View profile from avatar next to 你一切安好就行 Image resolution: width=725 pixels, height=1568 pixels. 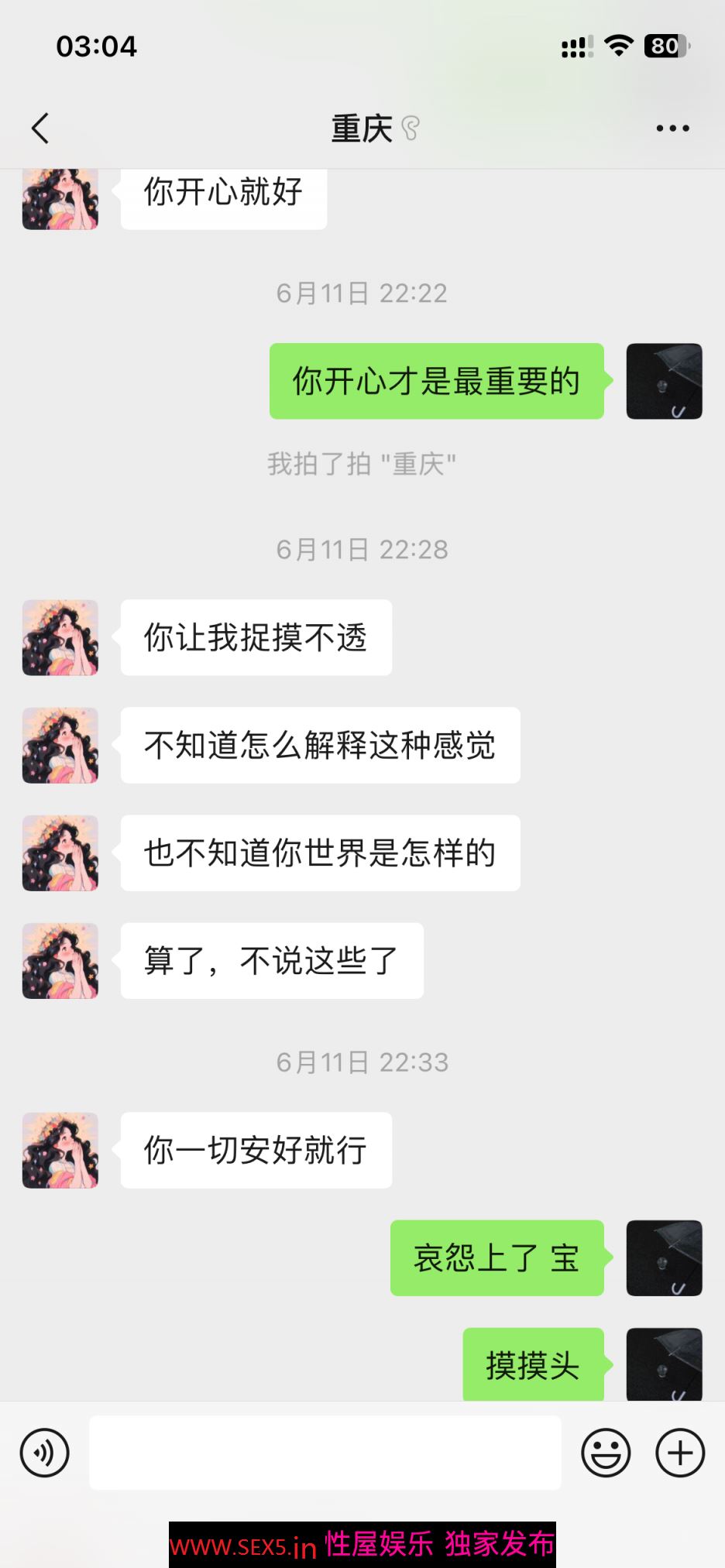tap(60, 1150)
